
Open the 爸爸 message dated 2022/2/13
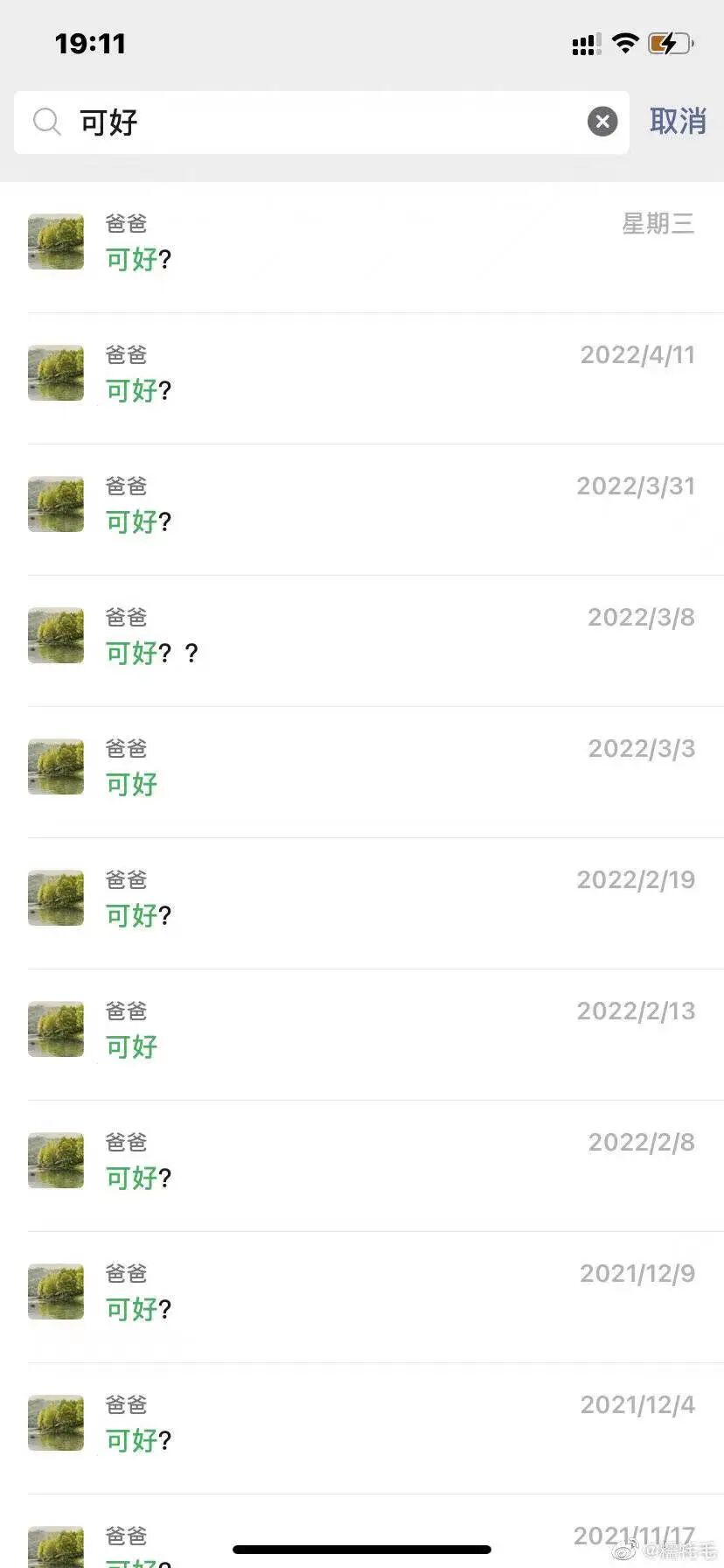(362, 1030)
